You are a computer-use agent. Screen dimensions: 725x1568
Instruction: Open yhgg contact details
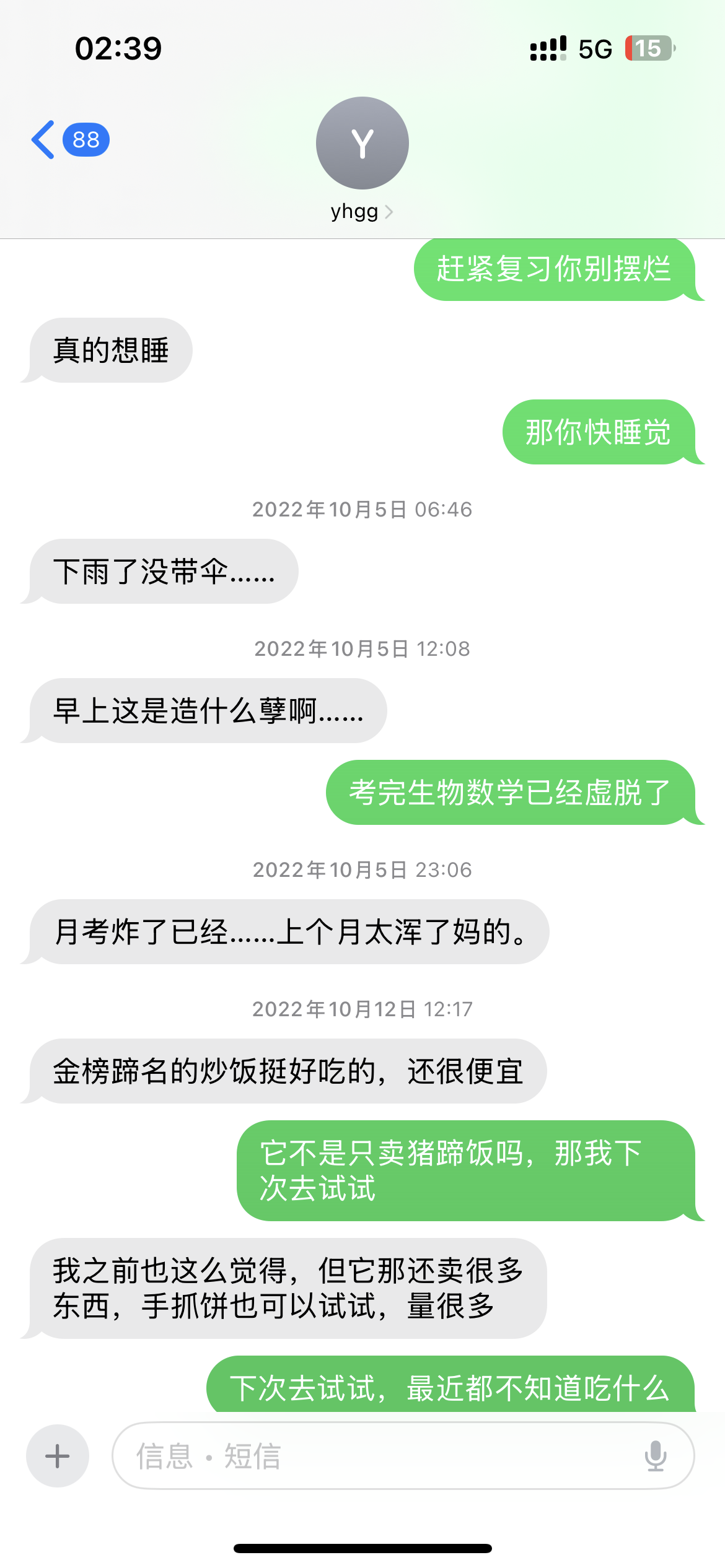tap(362, 160)
